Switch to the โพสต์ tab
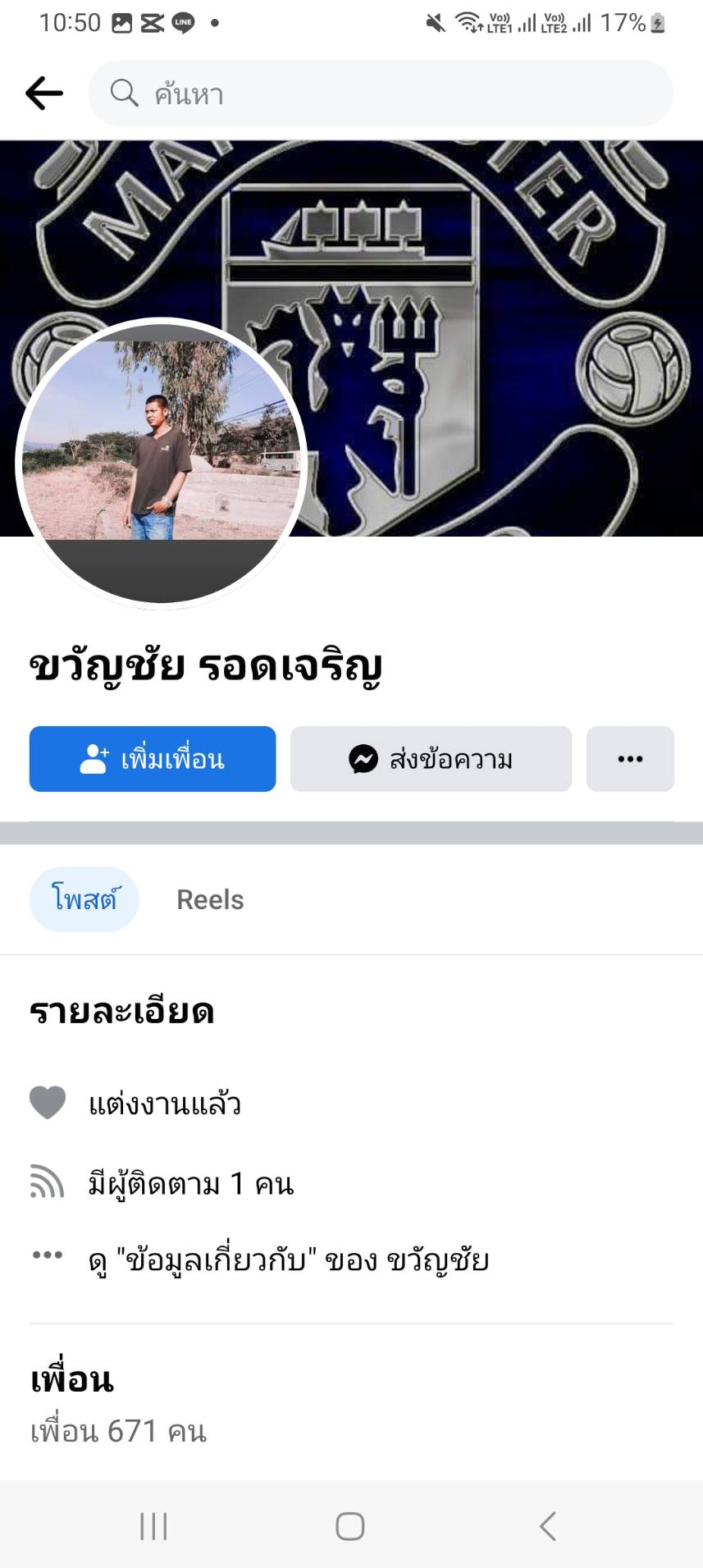Screen dimensions: 703x1568 [84, 899]
